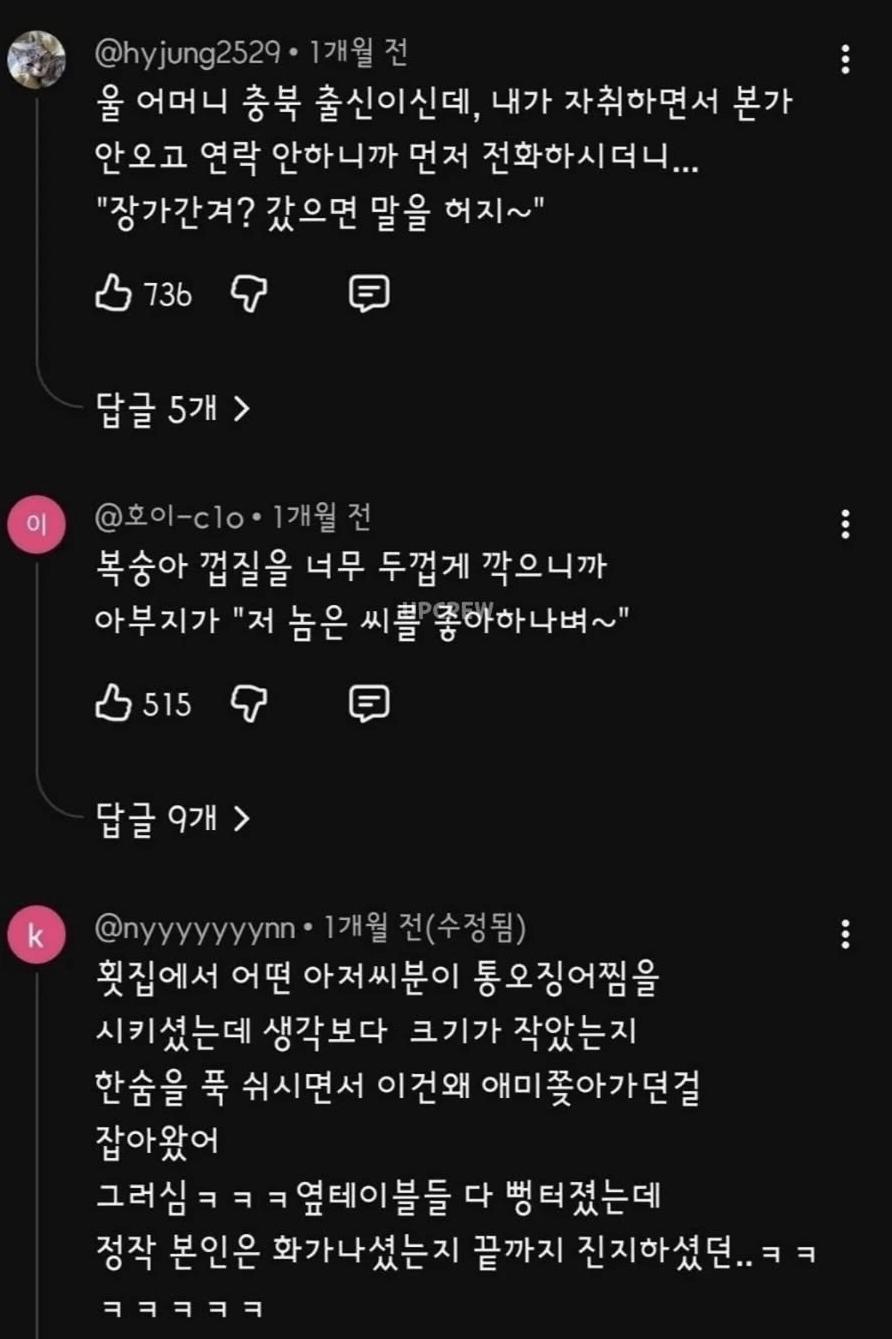Select @hyjung2529's cat profile avatar

[x=34, y=55]
